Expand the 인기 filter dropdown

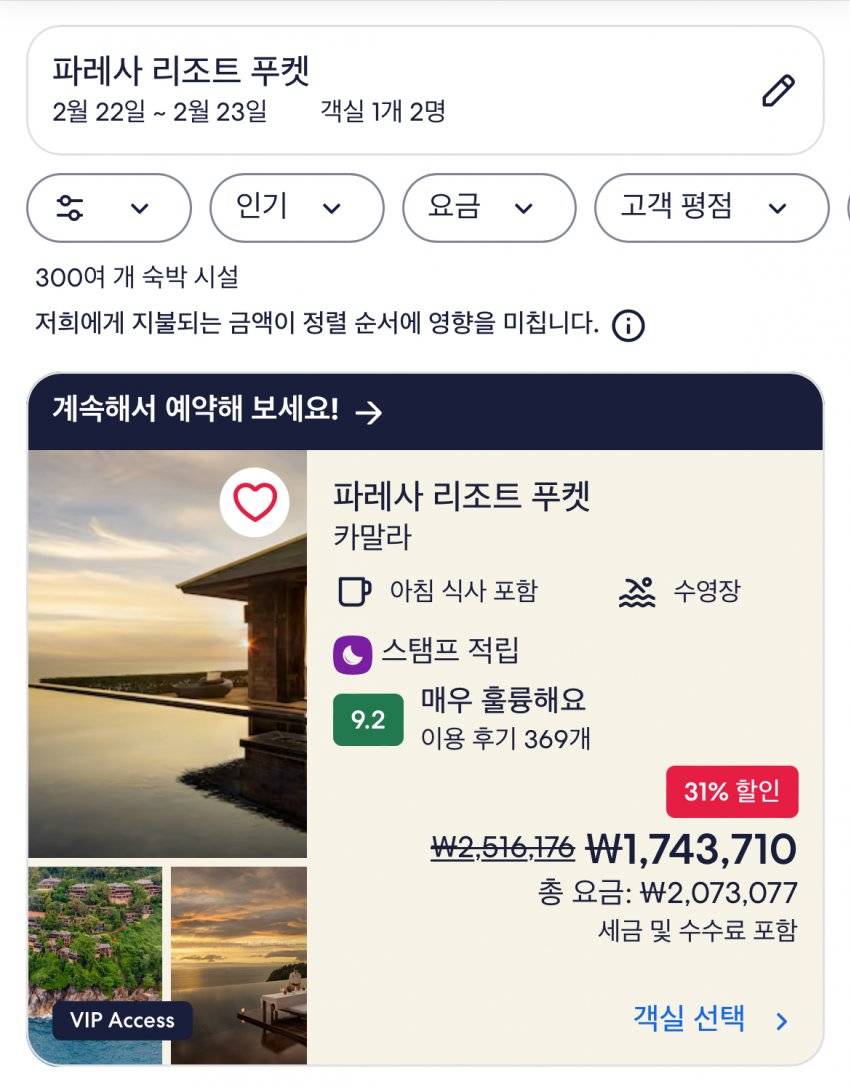click(x=296, y=208)
